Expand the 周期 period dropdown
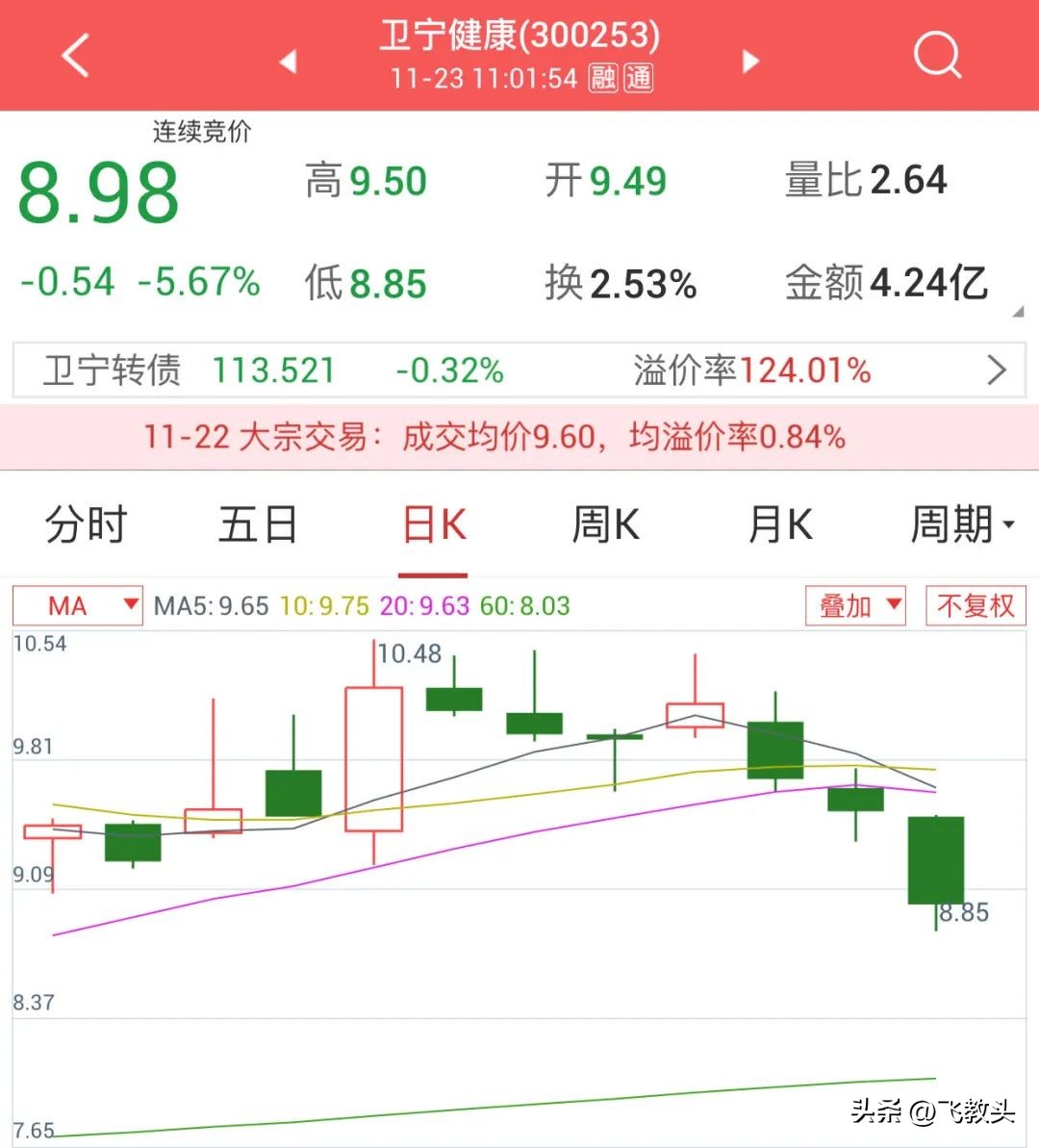The height and width of the screenshot is (1148, 1039). [x=961, y=525]
